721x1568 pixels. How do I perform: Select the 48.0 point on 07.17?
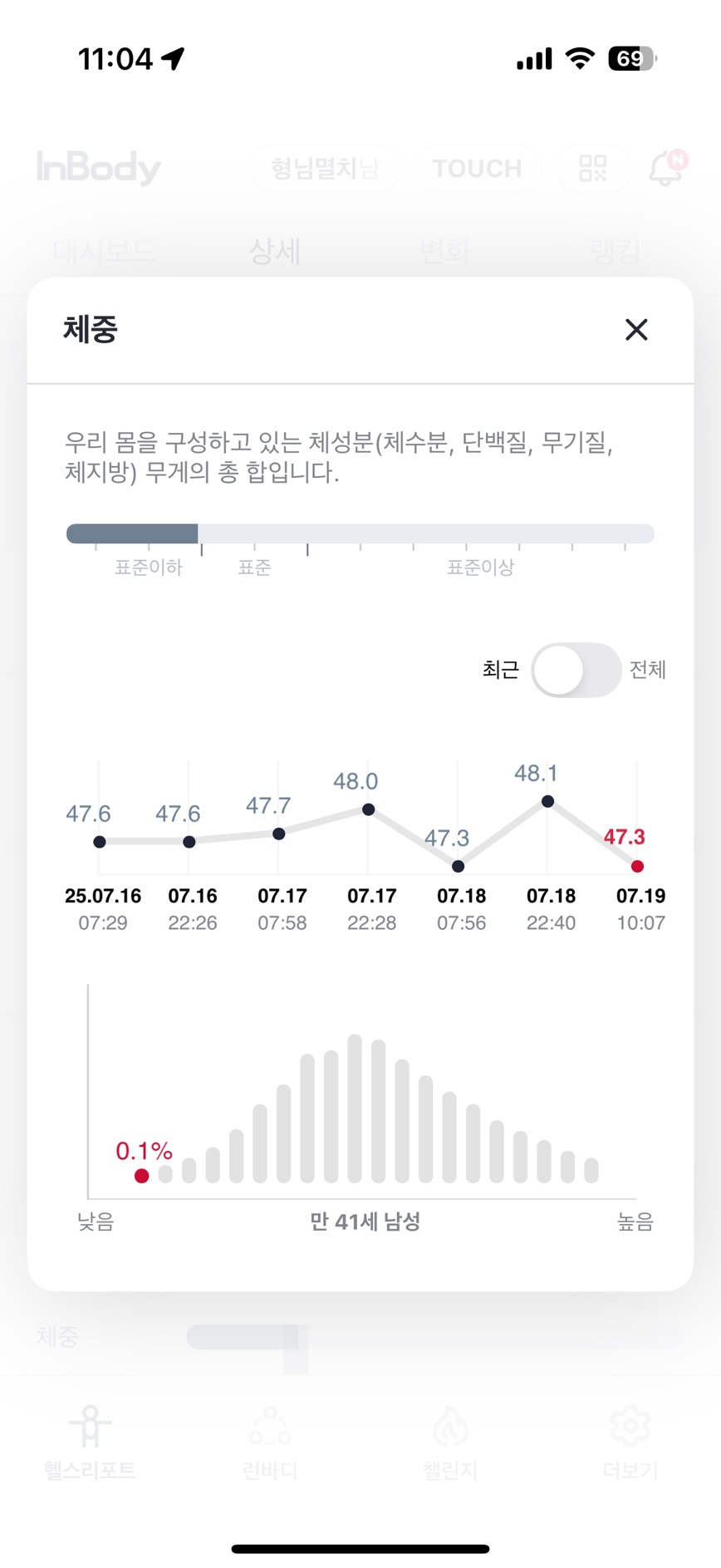click(x=368, y=809)
